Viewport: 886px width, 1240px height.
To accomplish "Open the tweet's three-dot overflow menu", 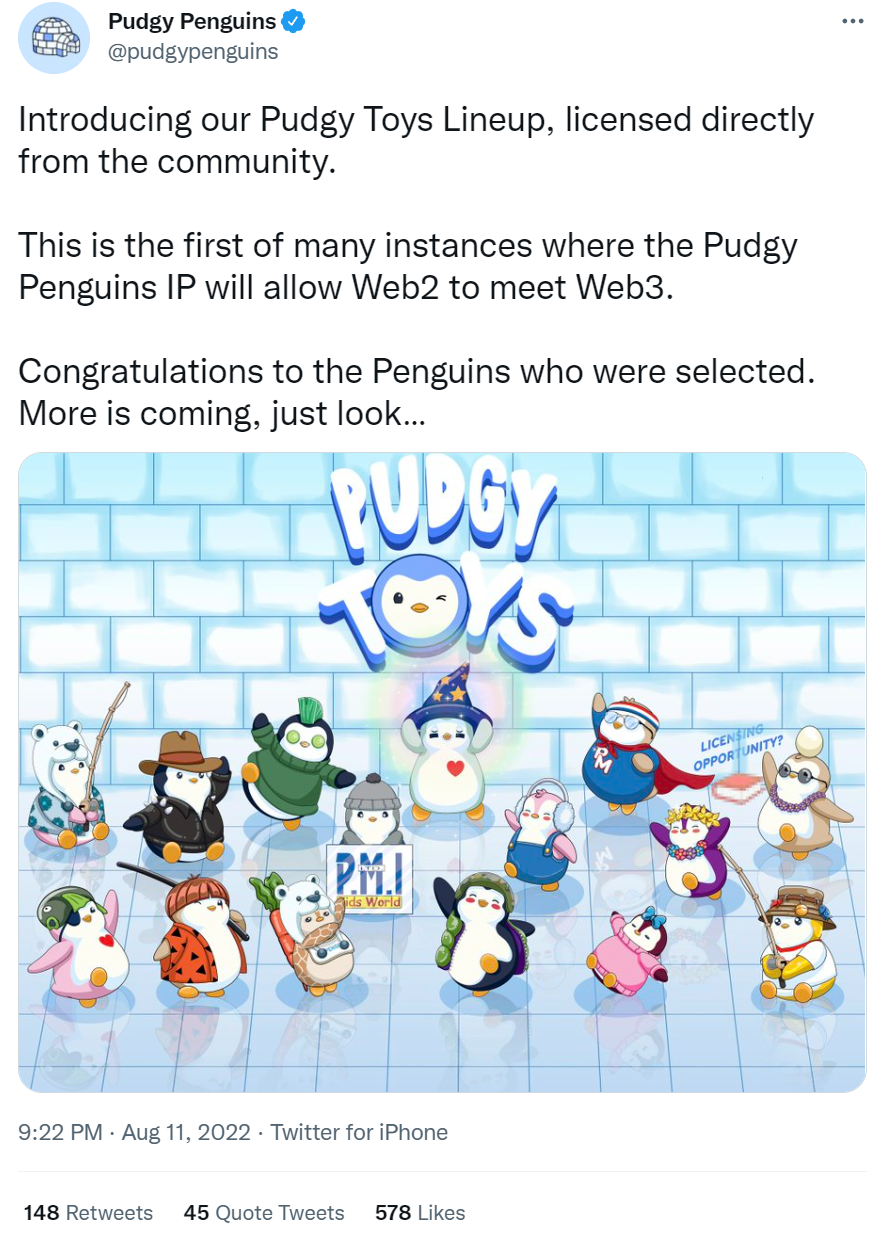I will tap(852, 21).
